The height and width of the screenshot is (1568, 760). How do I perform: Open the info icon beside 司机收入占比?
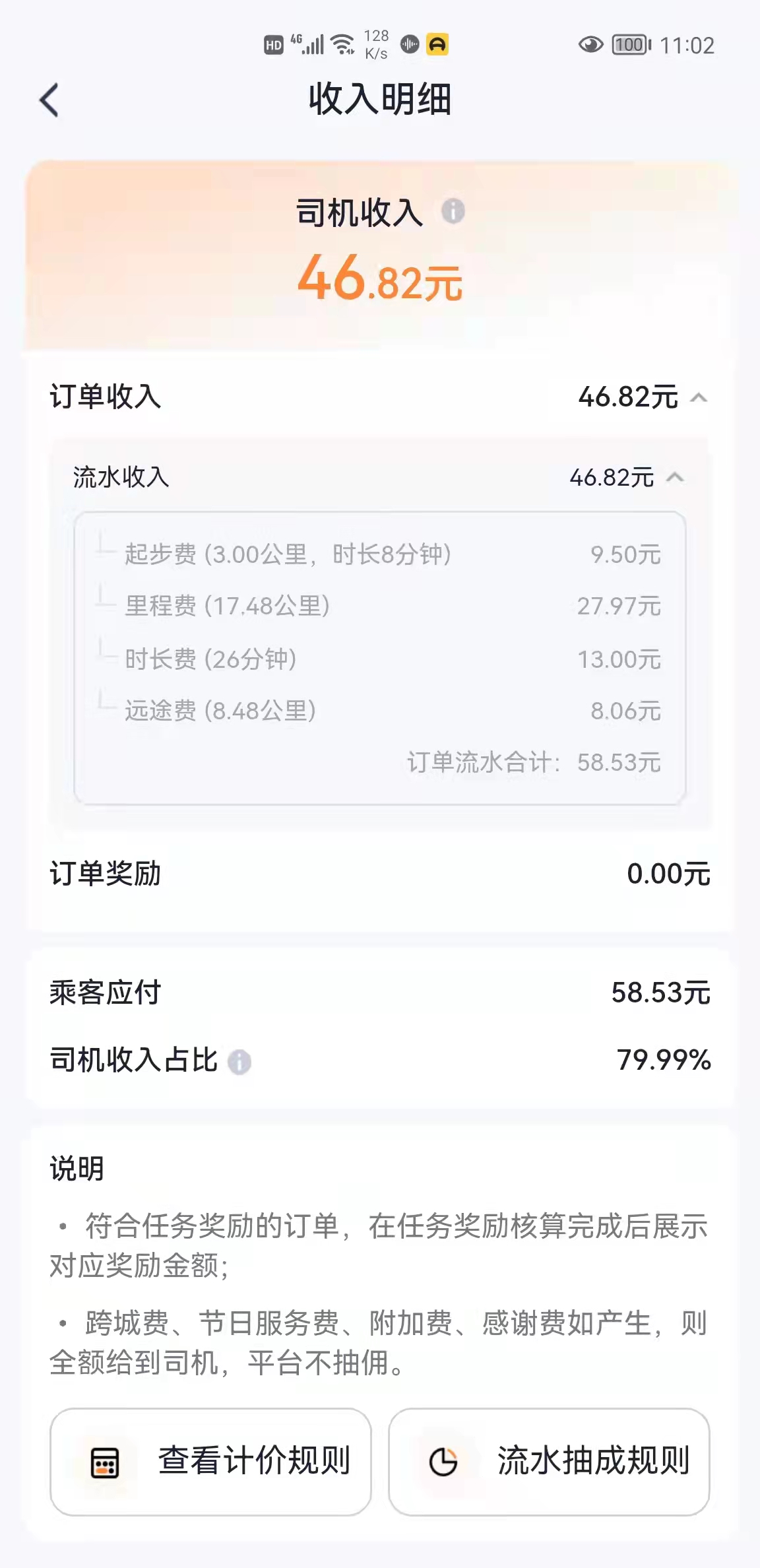pos(239,1062)
